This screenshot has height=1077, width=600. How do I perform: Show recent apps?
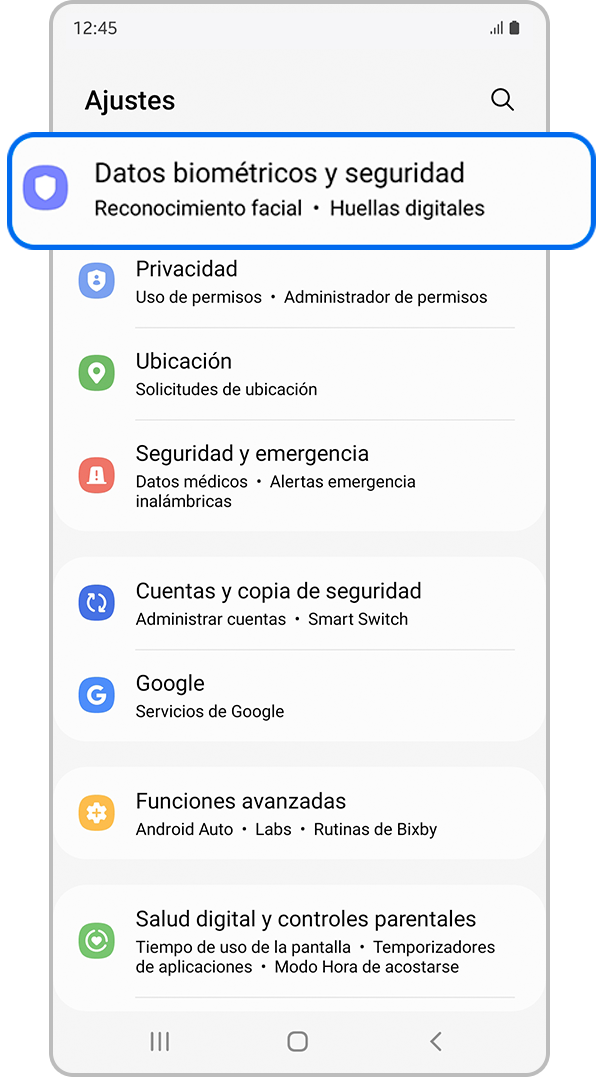point(159,1041)
